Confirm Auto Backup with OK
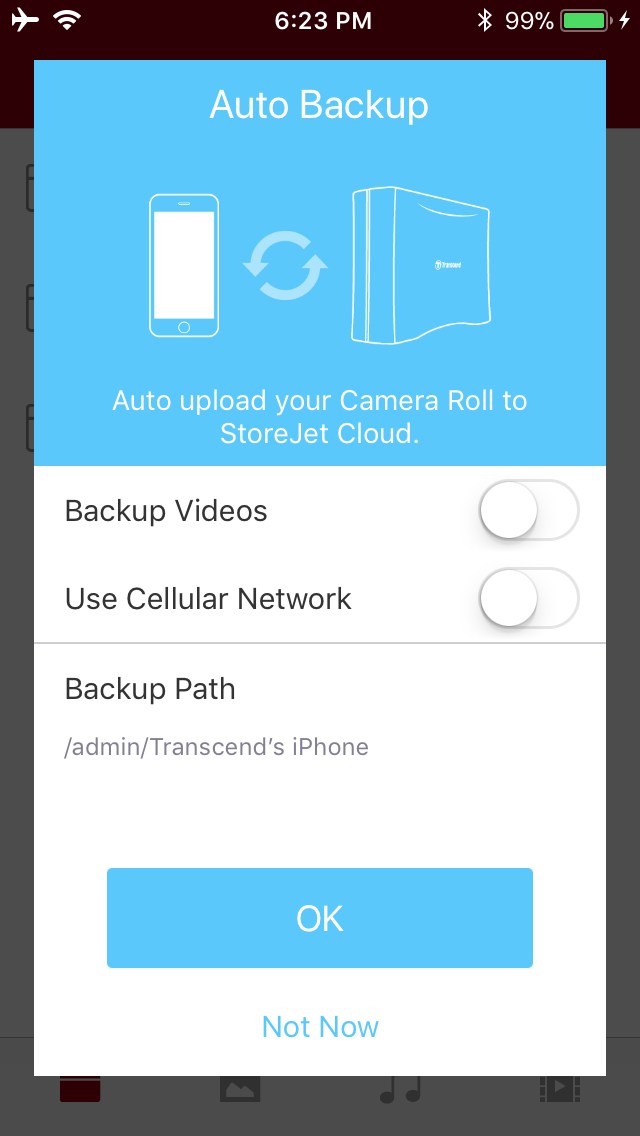Screen dimensions: 640x1136 [320, 918]
